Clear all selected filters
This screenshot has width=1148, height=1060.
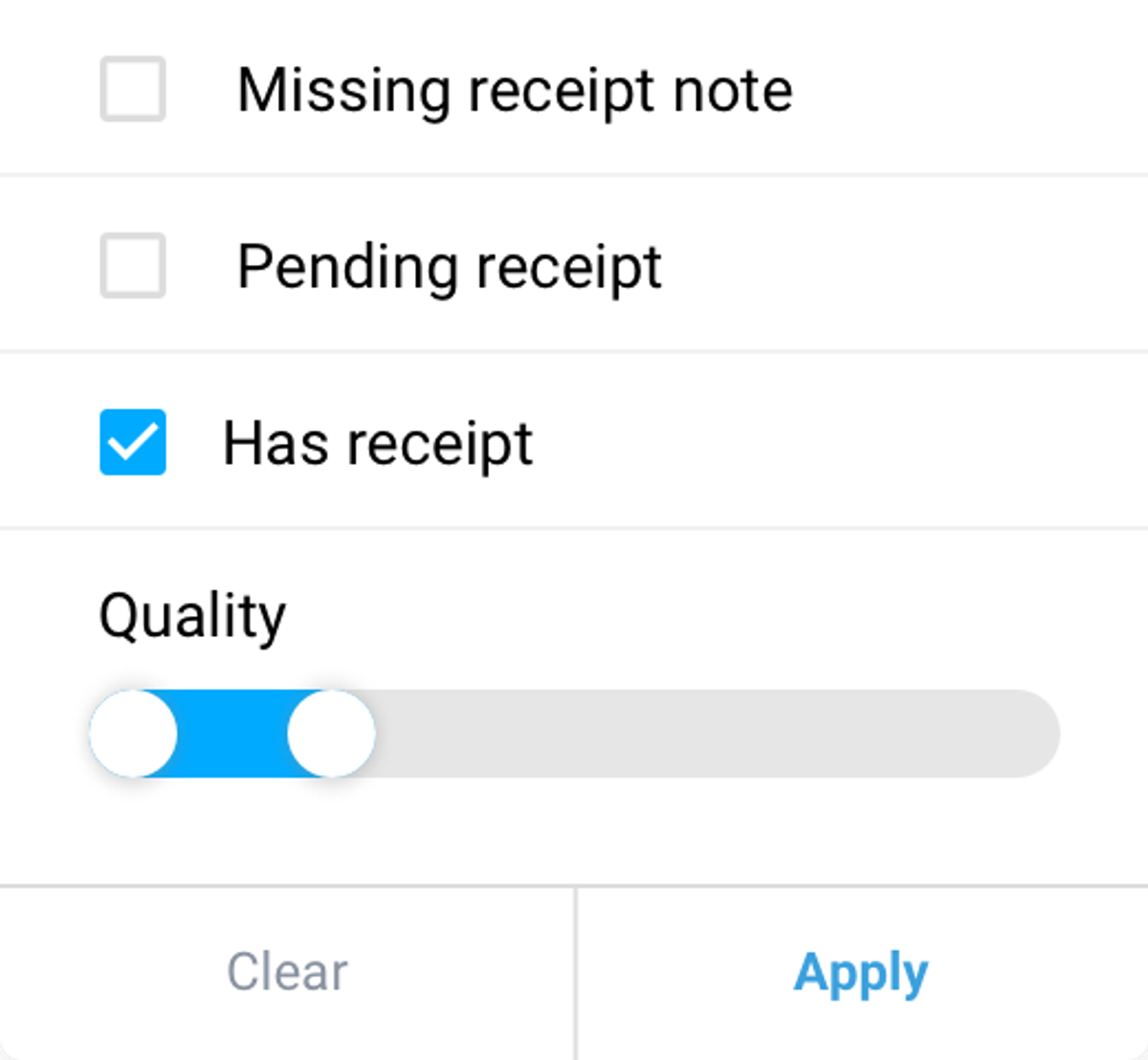pyautogui.click(x=287, y=972)
